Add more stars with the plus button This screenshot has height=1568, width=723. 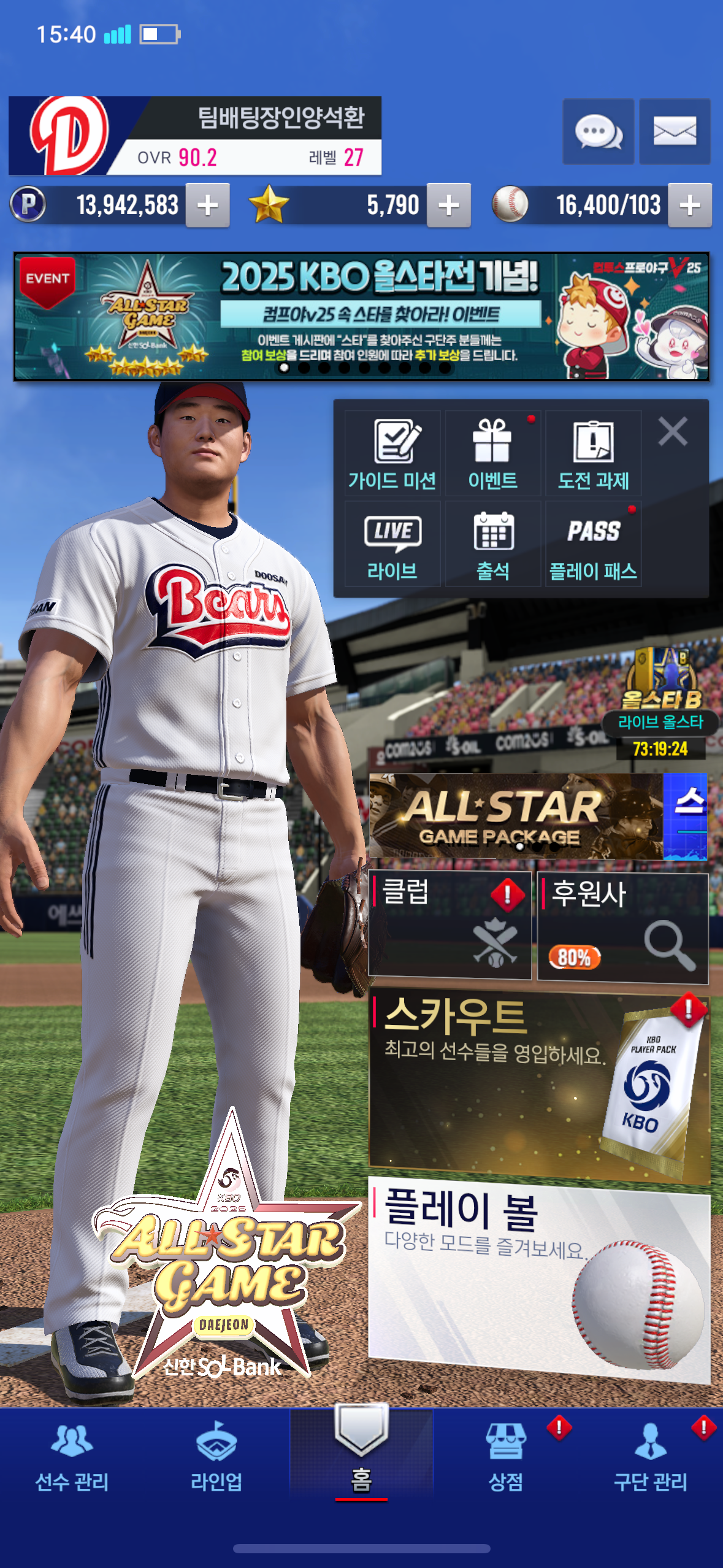click(449, 206)
